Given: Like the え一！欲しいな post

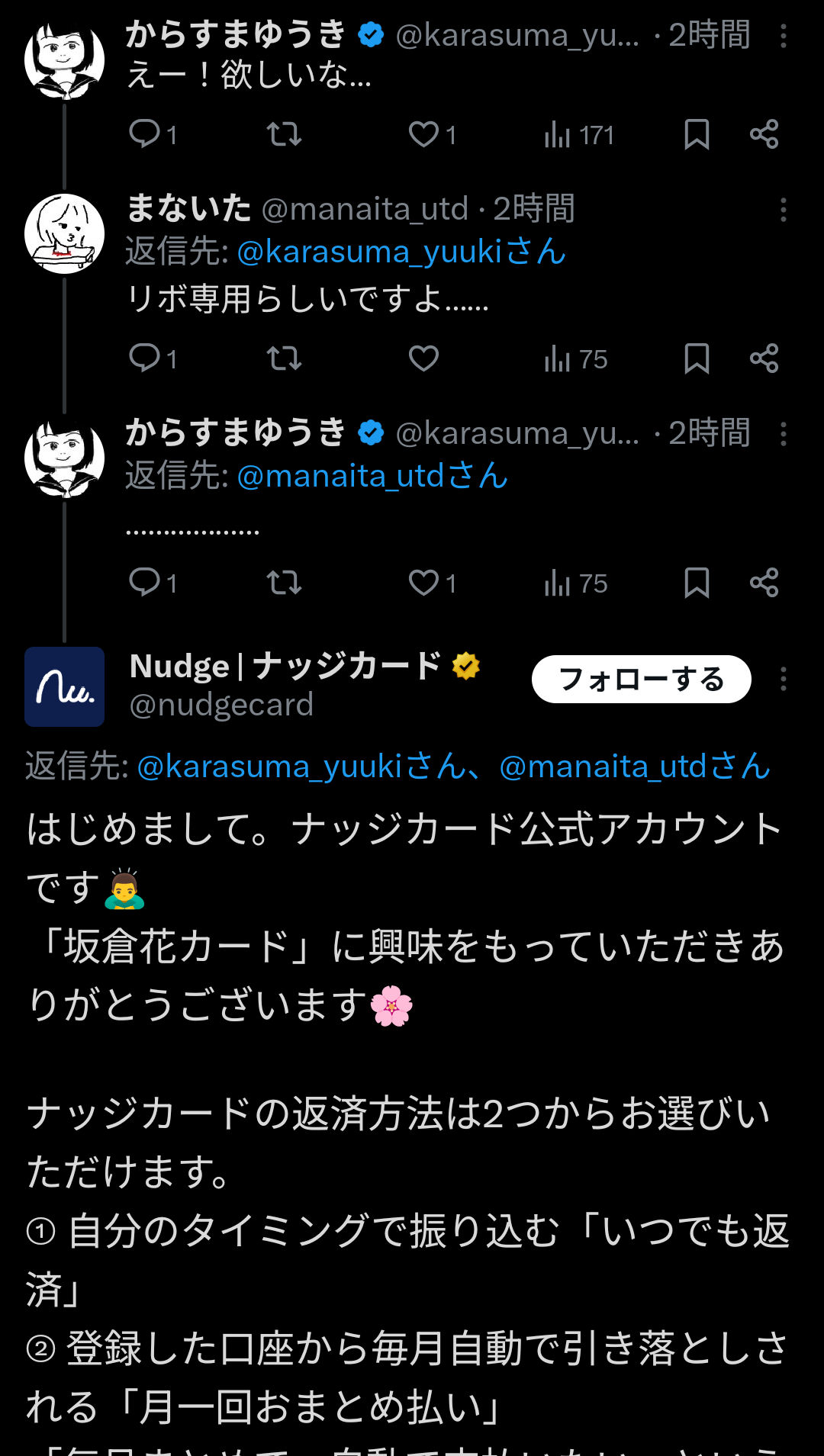Looking at the screenshot, I should [423, 134].
